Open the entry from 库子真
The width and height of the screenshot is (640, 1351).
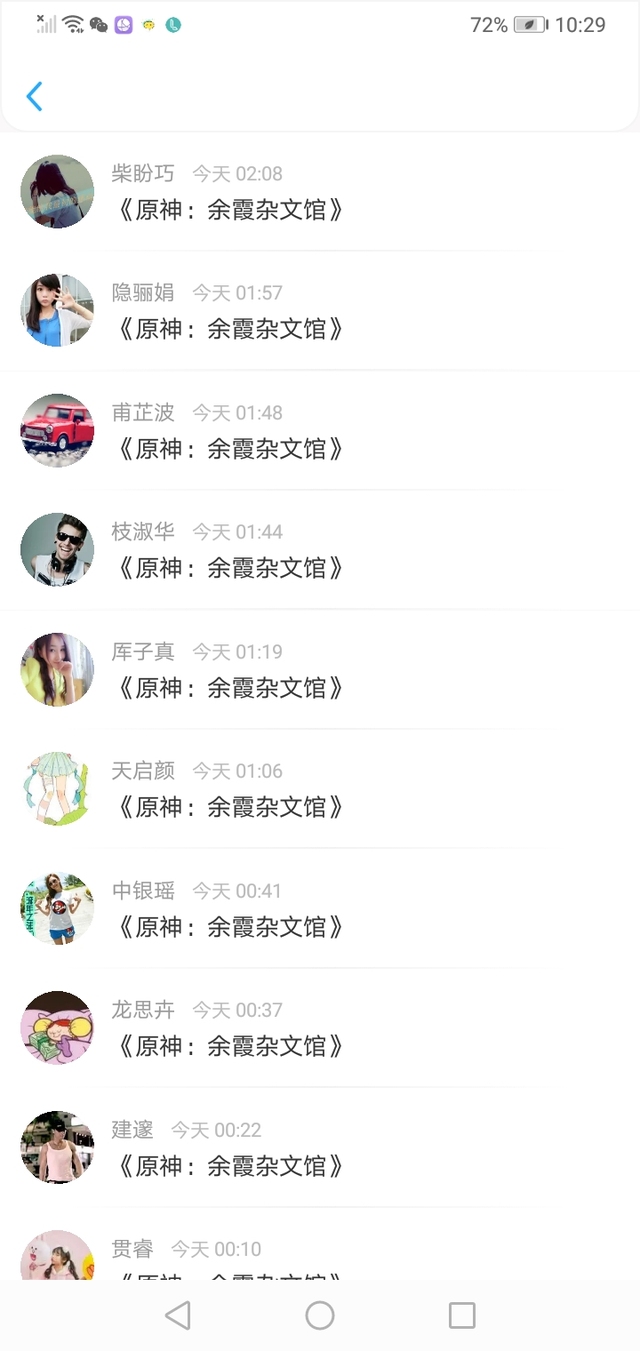(320, 669)
